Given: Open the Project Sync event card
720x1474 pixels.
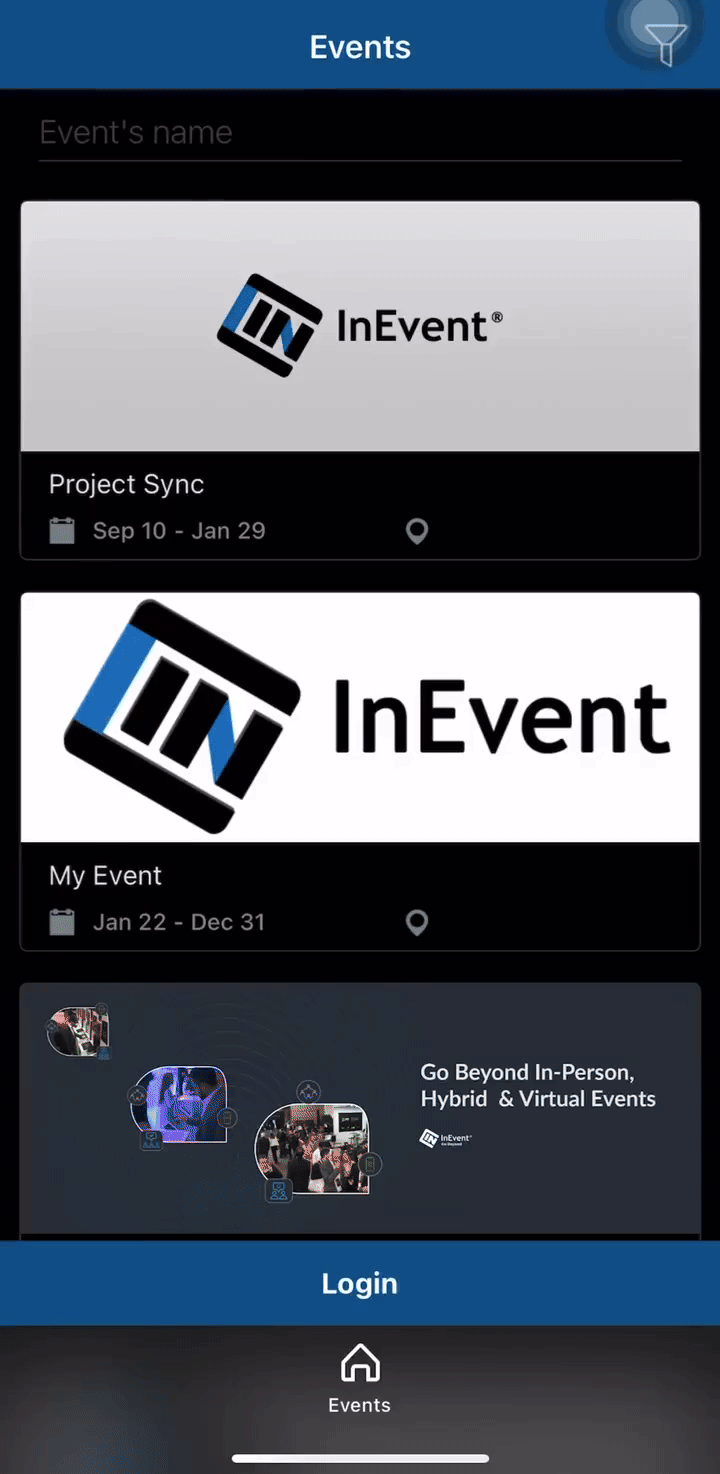Looking at the screenshot, I should (360, 380).
